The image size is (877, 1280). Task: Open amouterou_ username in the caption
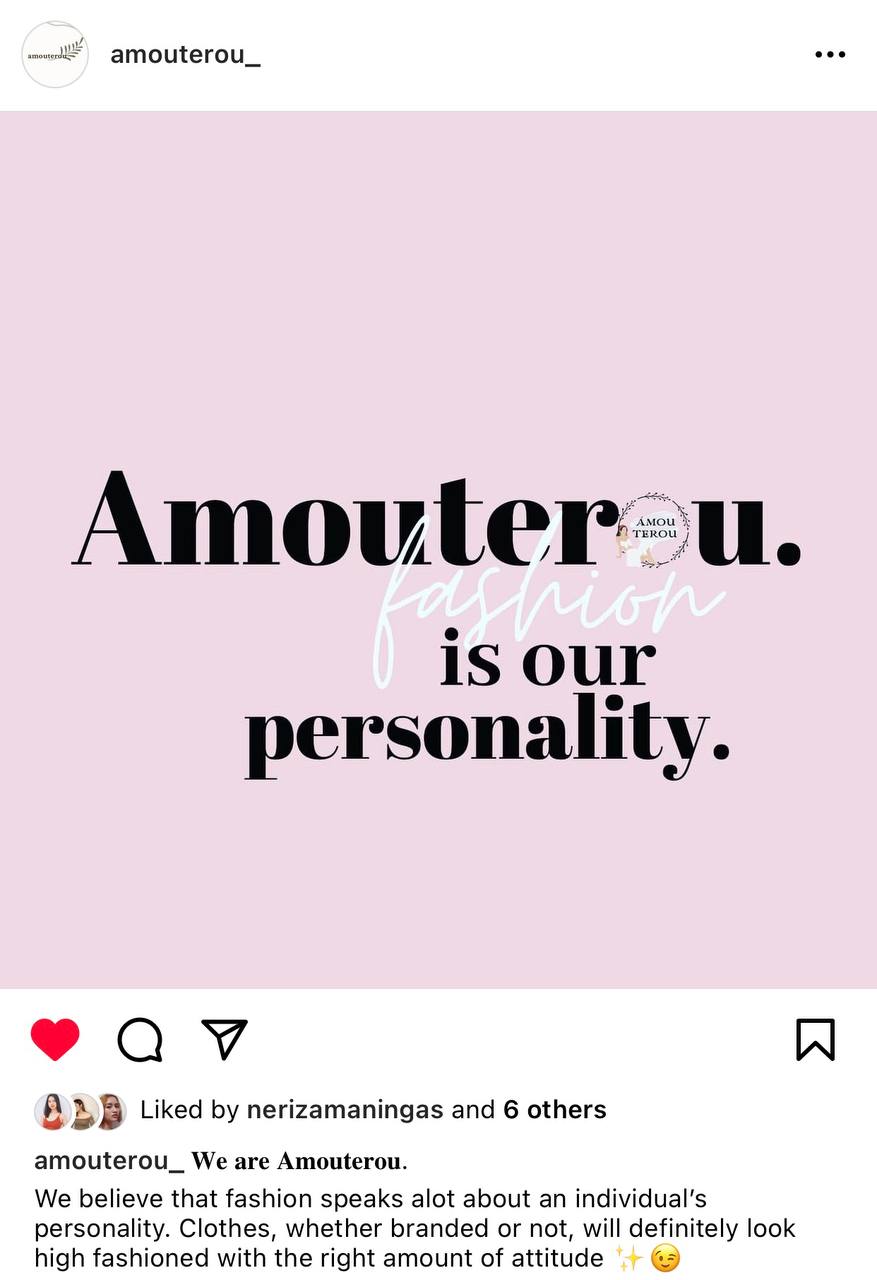click(109, 1161)
